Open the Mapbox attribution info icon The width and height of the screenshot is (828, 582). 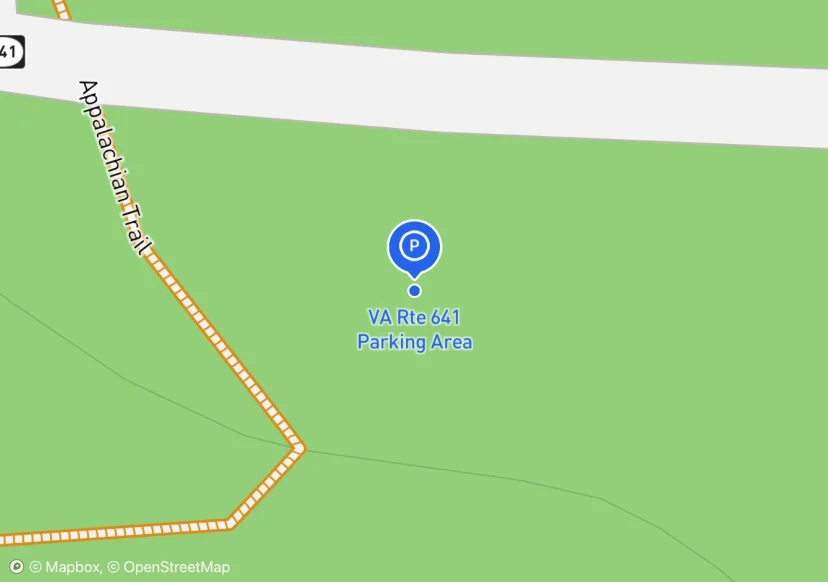16,567
